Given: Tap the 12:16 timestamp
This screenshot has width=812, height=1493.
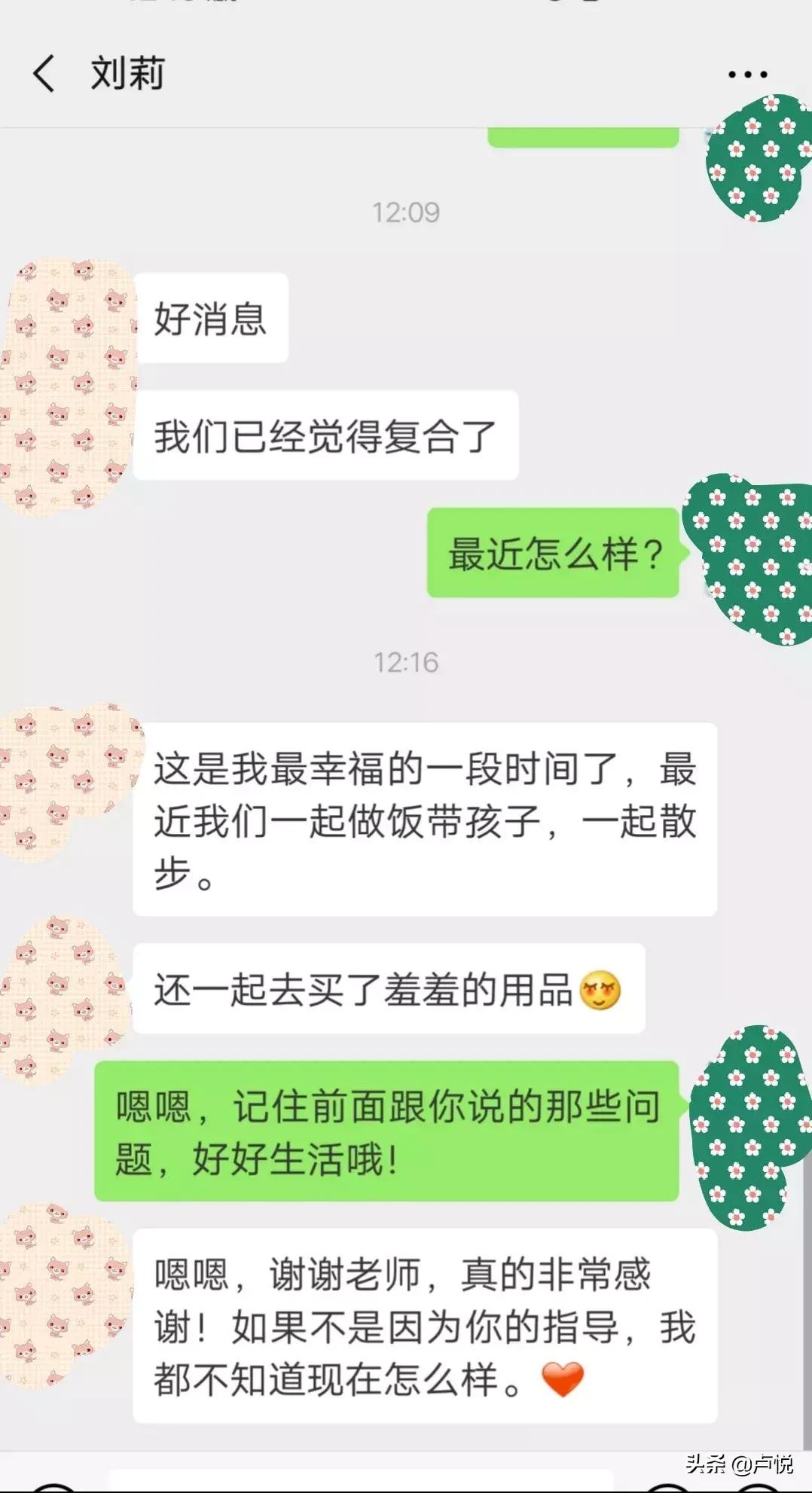Looking at the screenshot, I should (x=407, y=661).
